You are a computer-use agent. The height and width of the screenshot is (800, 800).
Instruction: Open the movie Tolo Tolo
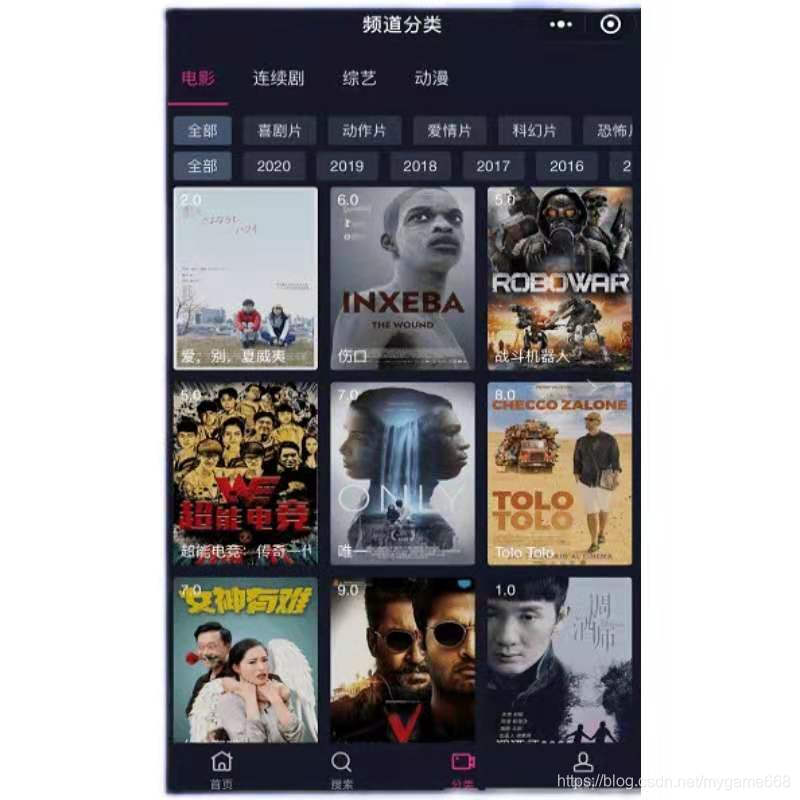[x=560, y=473]
